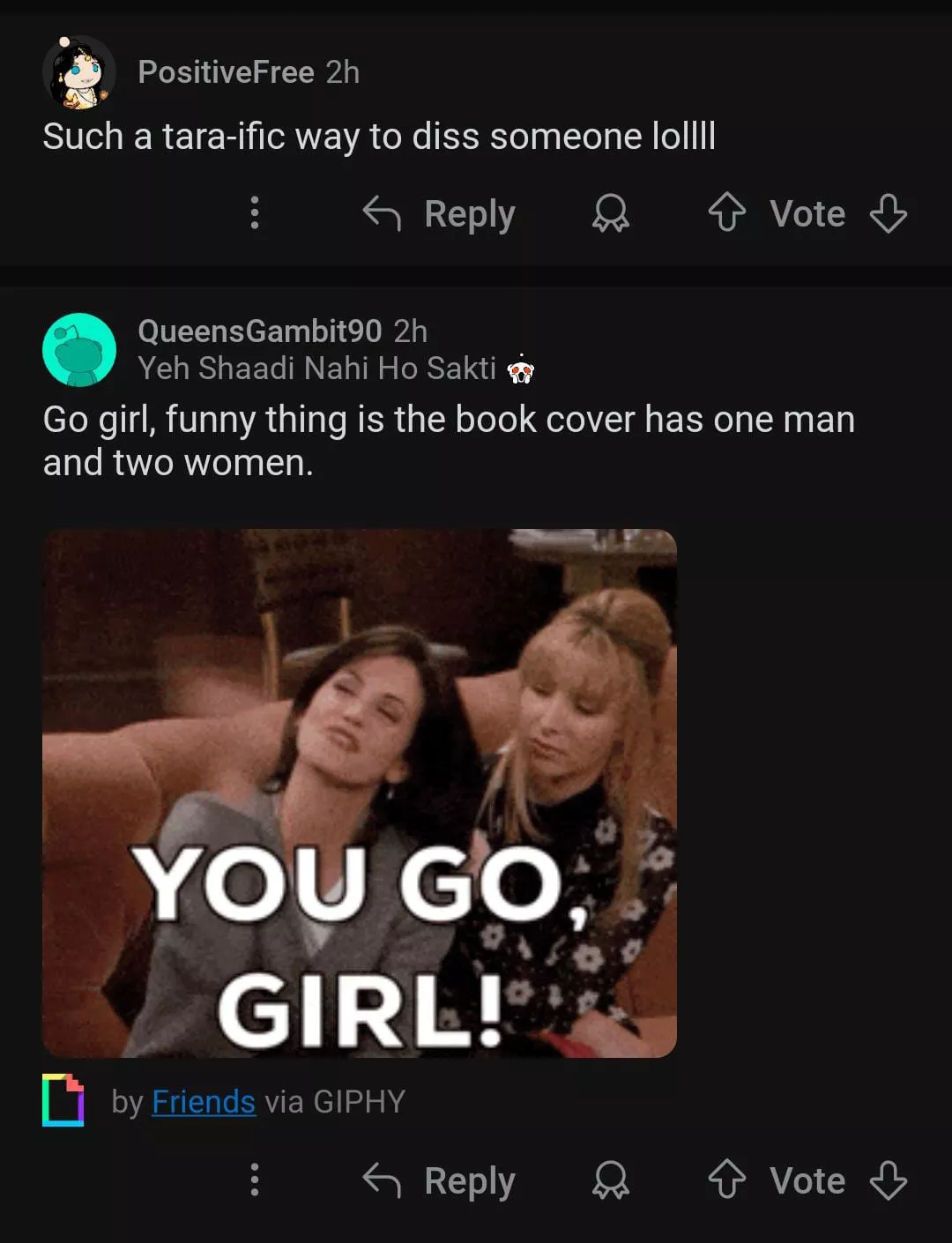Open the 'You Go, Girl!' GIF

360,793
